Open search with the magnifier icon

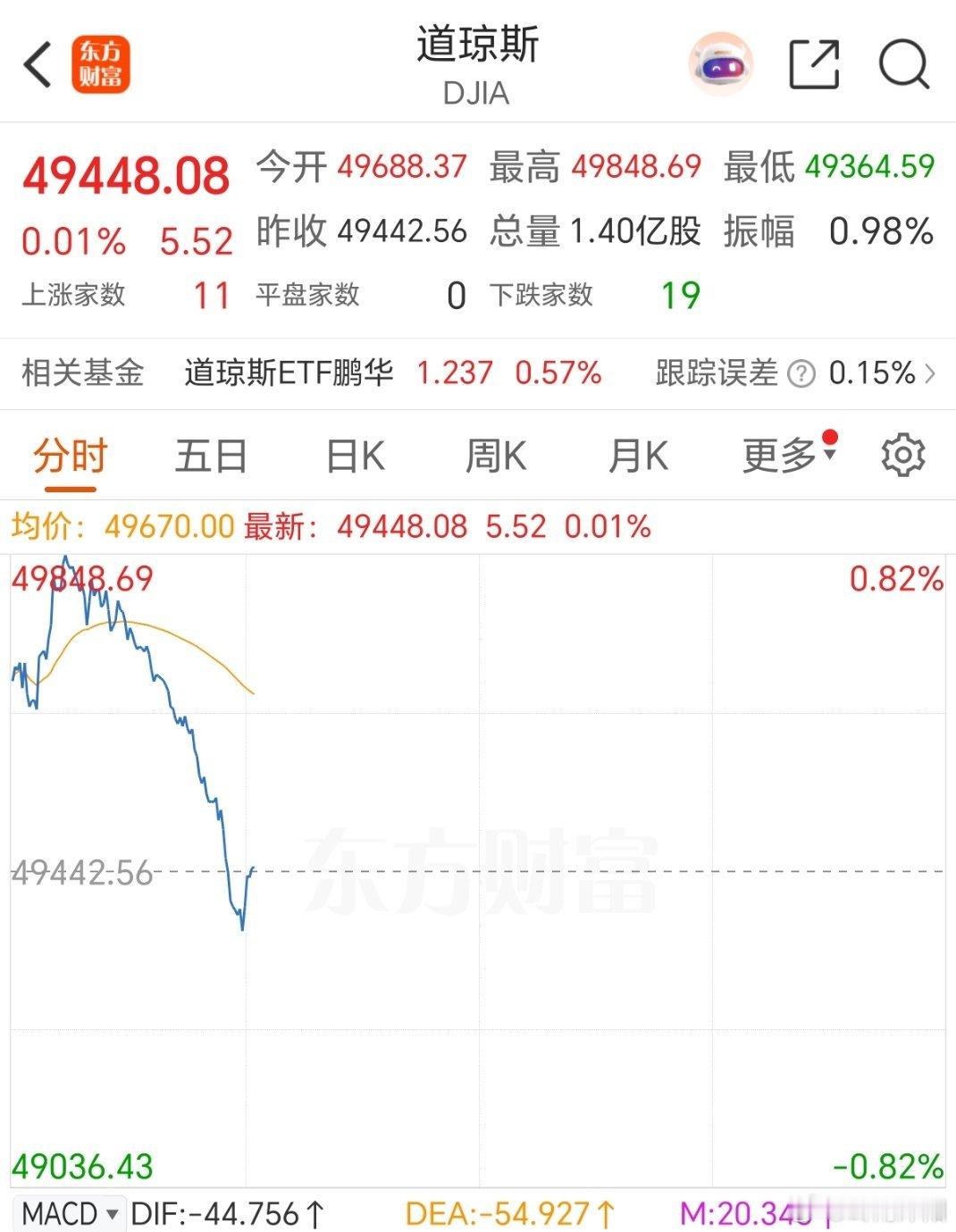coord(905,63)
